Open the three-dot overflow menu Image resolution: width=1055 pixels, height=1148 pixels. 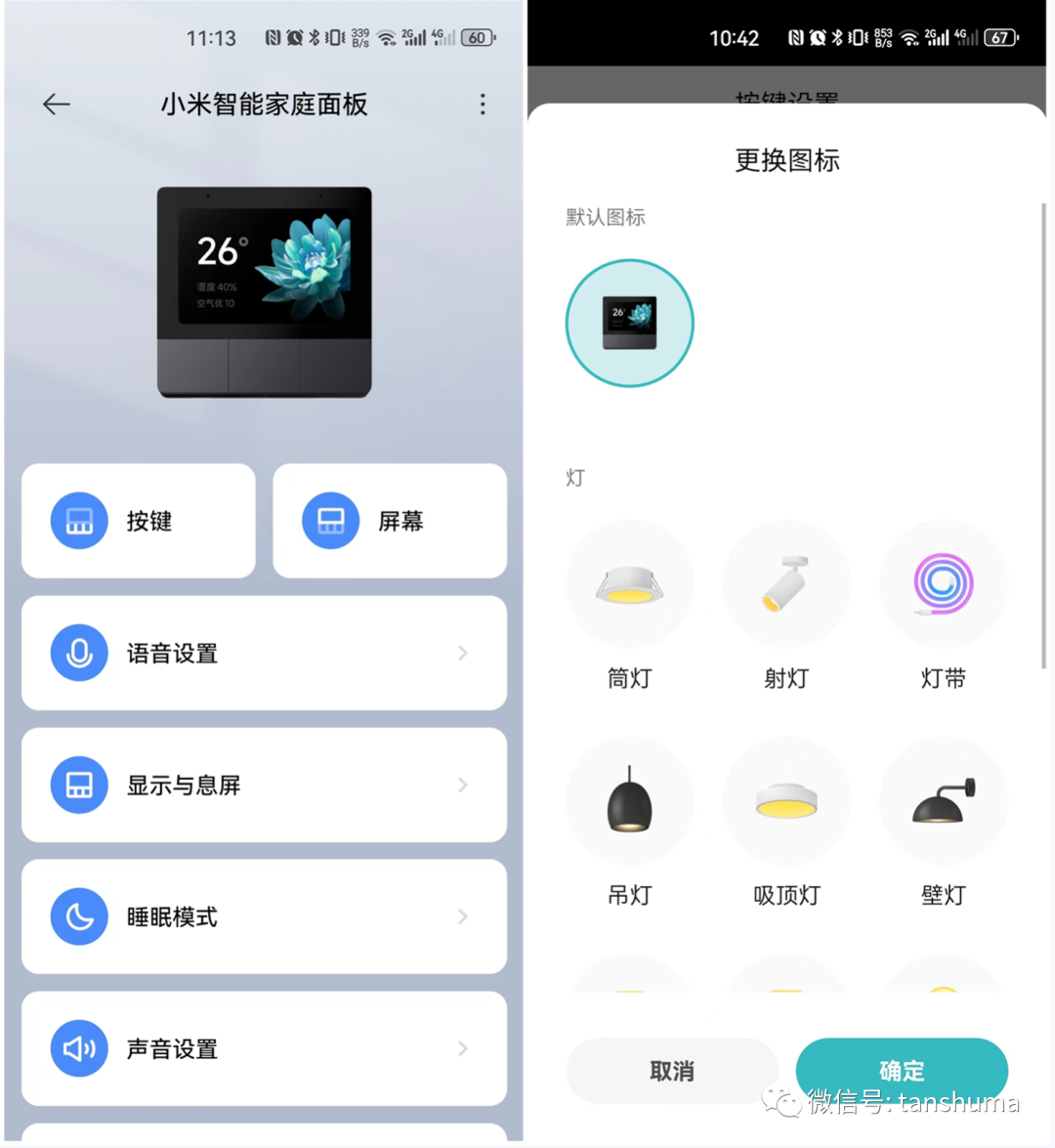click(483, 105)
